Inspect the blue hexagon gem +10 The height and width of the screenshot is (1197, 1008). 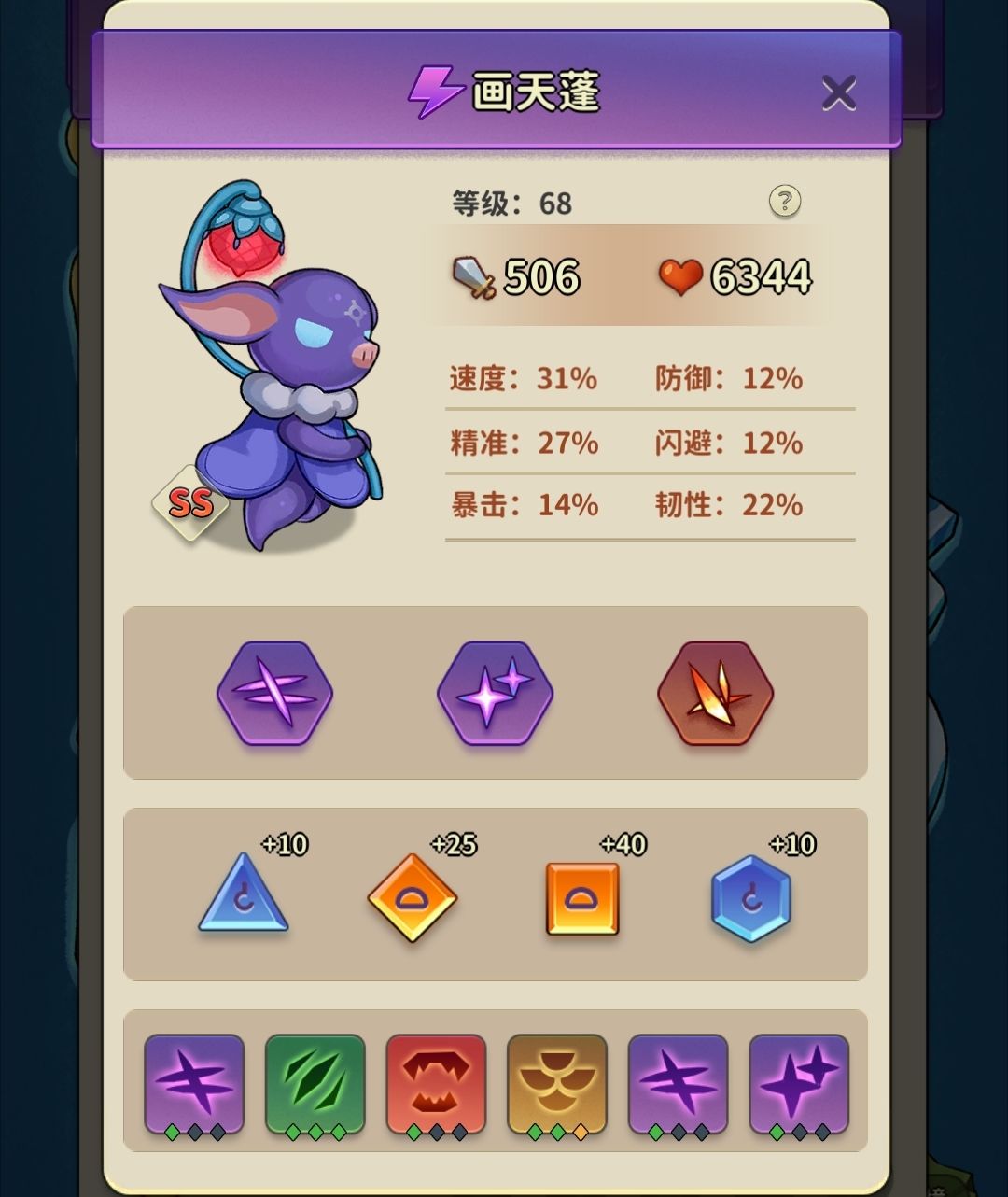751,898
